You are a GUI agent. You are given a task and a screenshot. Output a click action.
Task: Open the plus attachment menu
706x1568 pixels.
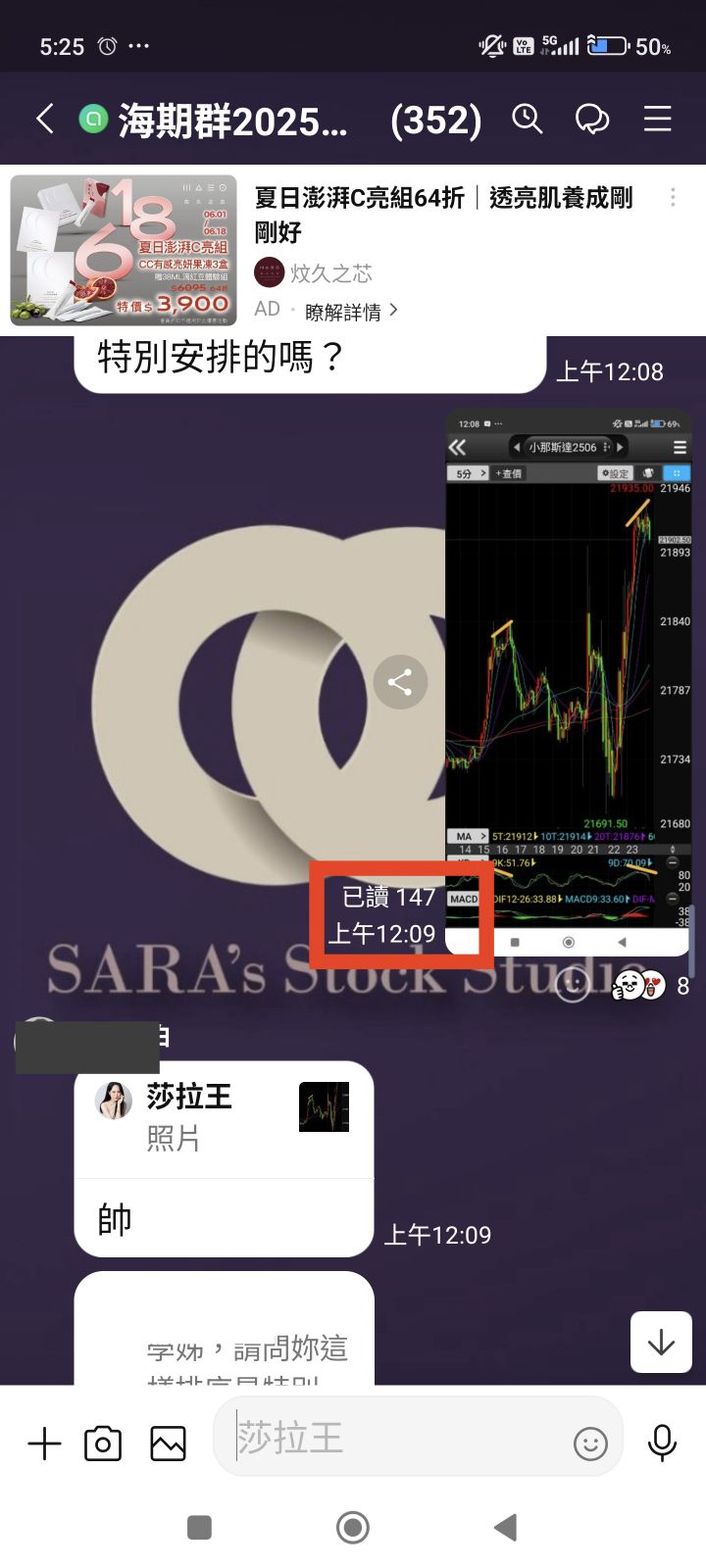click(x=44, y=1444)
